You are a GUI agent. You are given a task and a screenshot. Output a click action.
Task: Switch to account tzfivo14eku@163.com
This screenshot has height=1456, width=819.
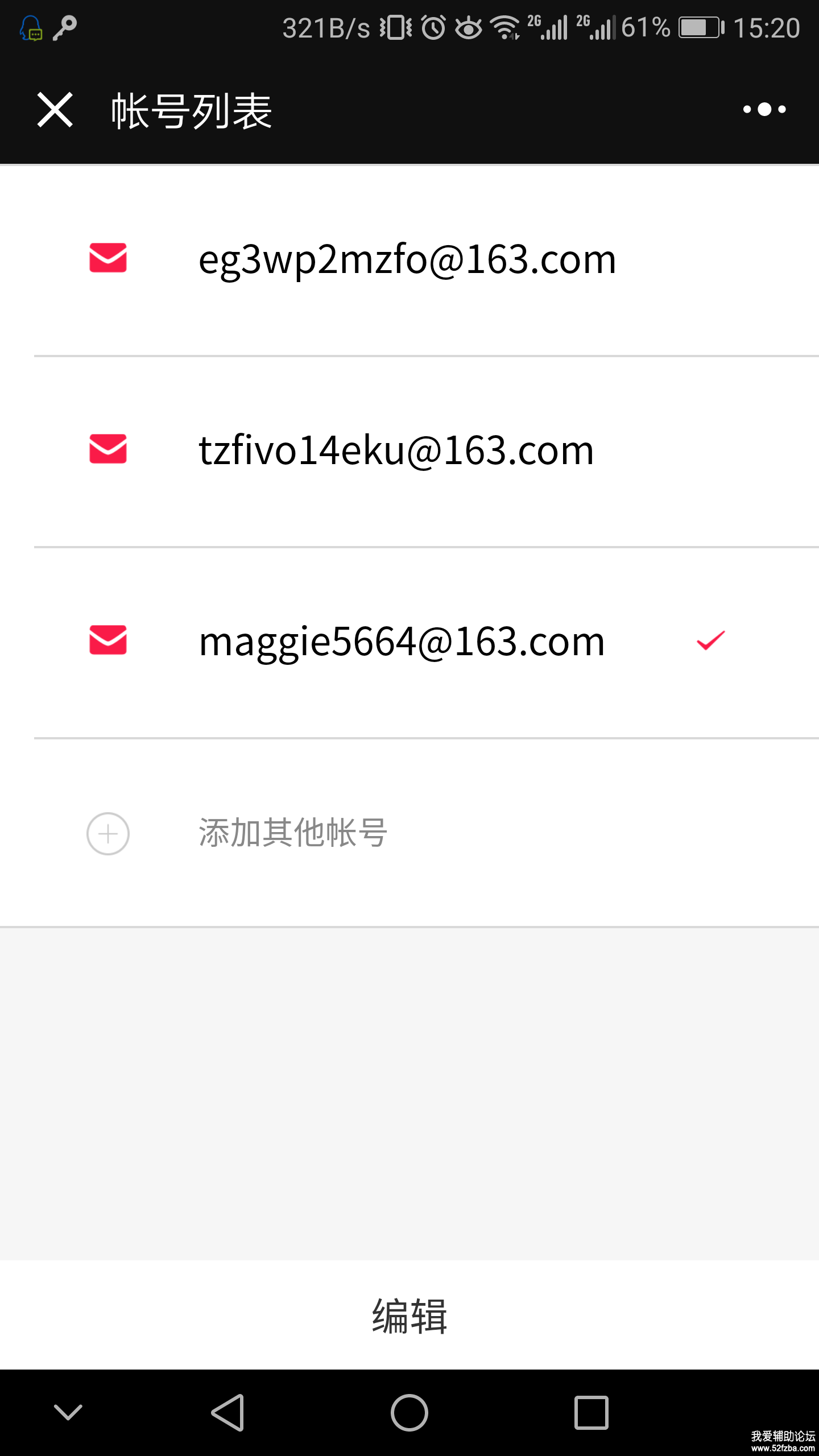[396, 450]
